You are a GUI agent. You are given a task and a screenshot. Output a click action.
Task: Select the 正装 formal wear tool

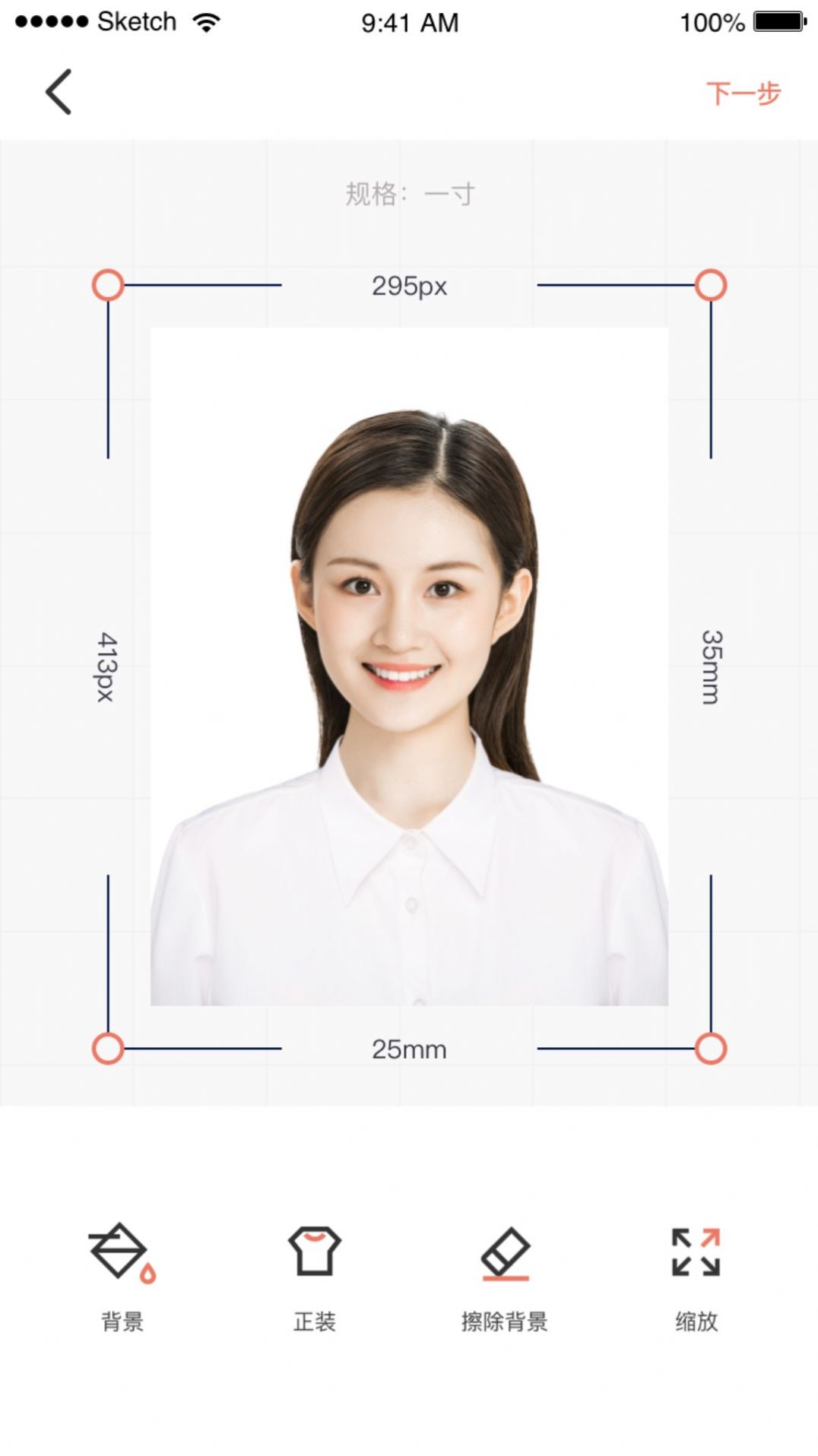[x=314, y=1275]
